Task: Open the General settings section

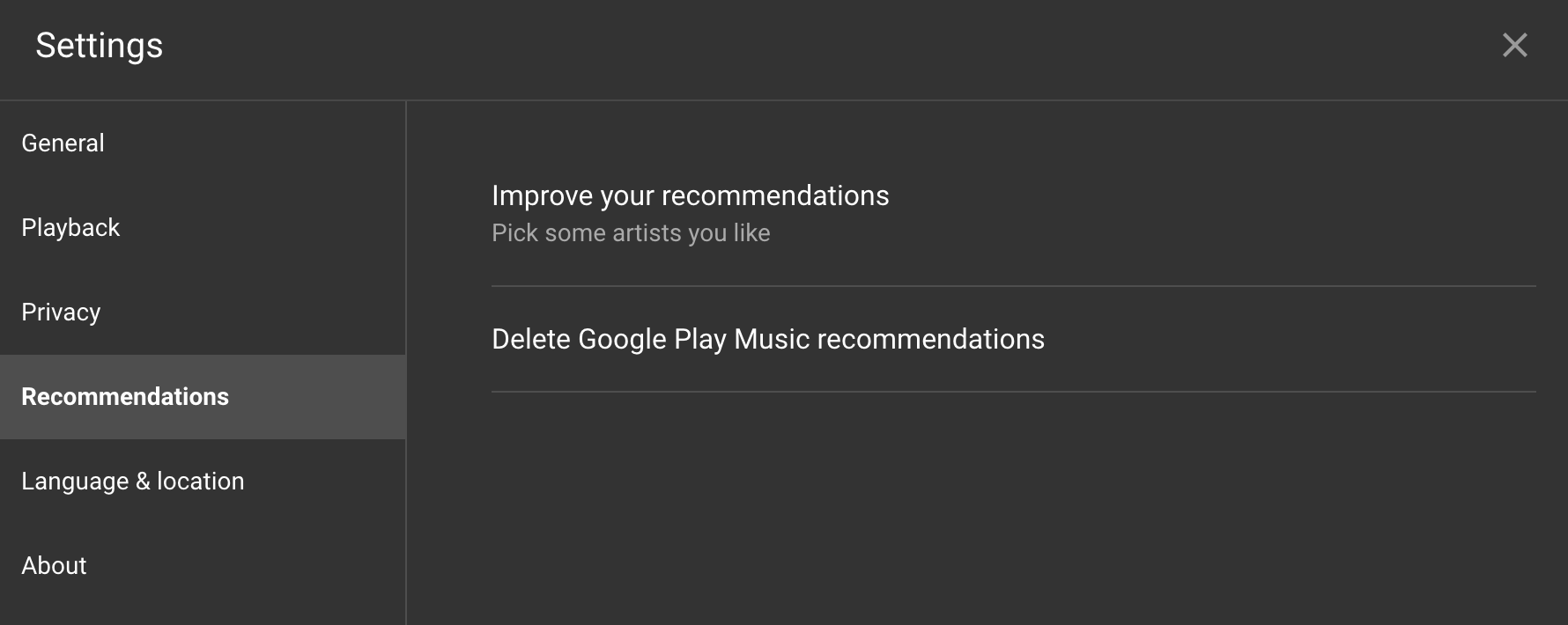Action: 63,143
